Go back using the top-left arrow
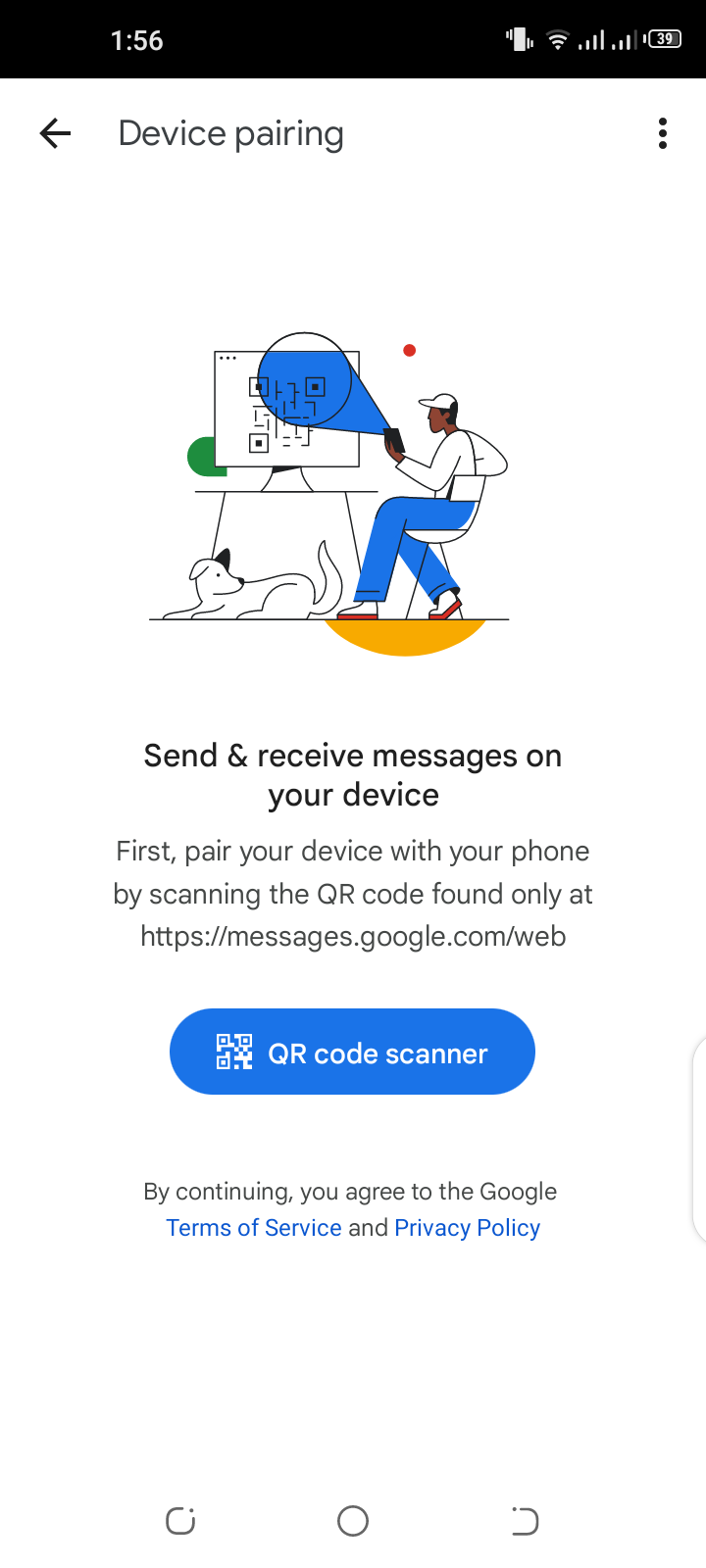The width and height of the screenshot is (706, 1568). pos(56,133)
